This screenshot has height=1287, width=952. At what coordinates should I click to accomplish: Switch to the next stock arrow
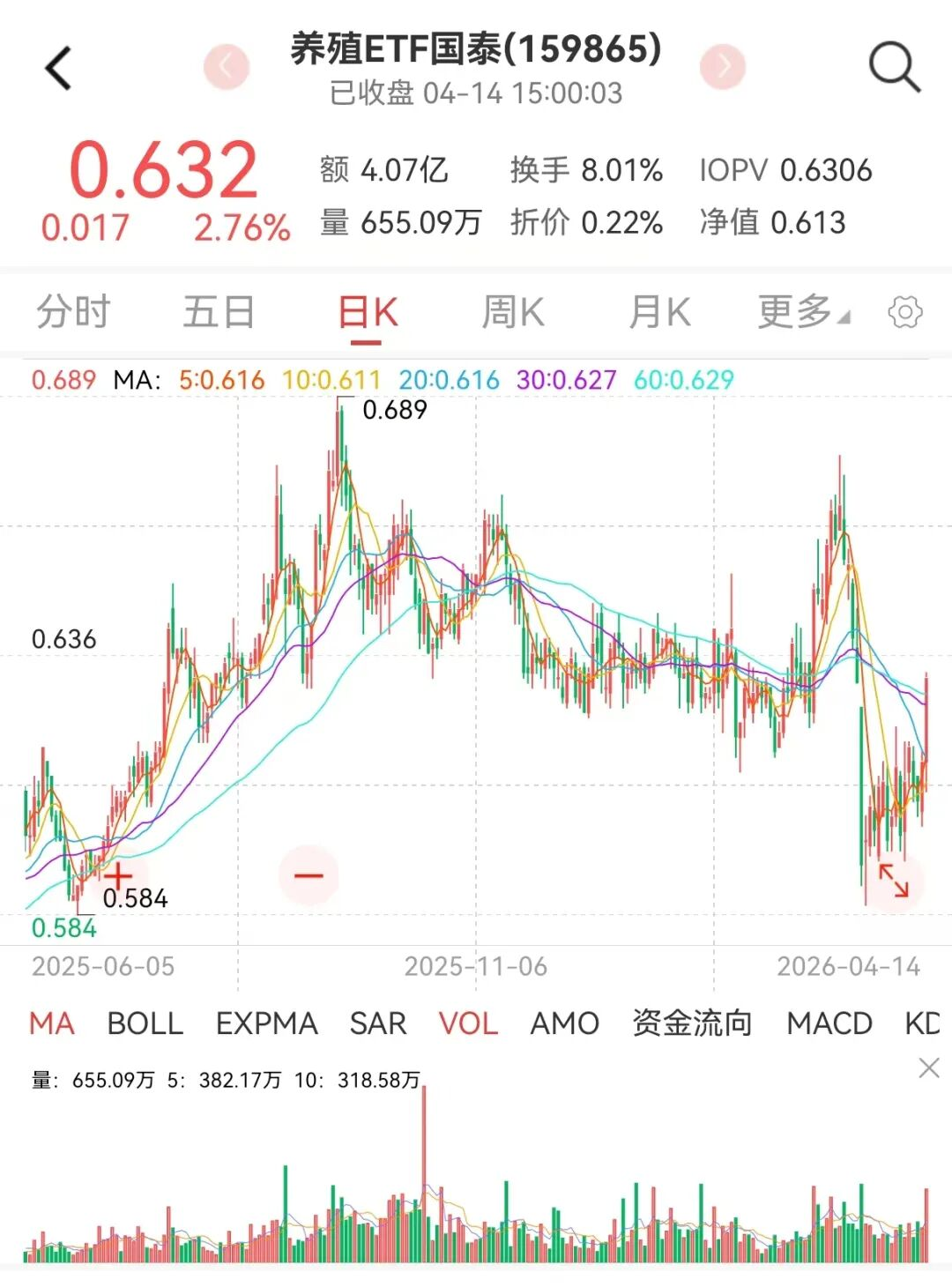(x=723, y=66)
